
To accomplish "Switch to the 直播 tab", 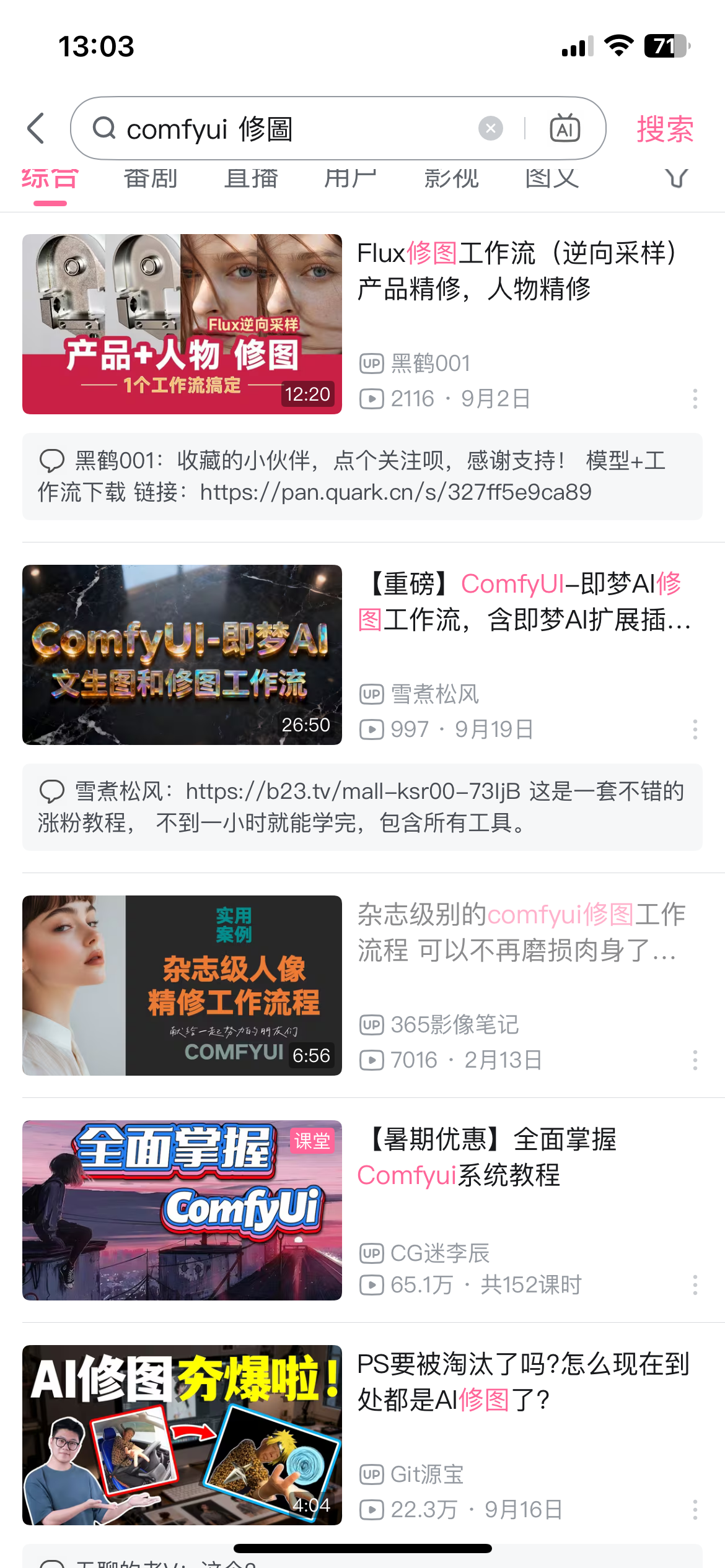I will pos(251,180).
